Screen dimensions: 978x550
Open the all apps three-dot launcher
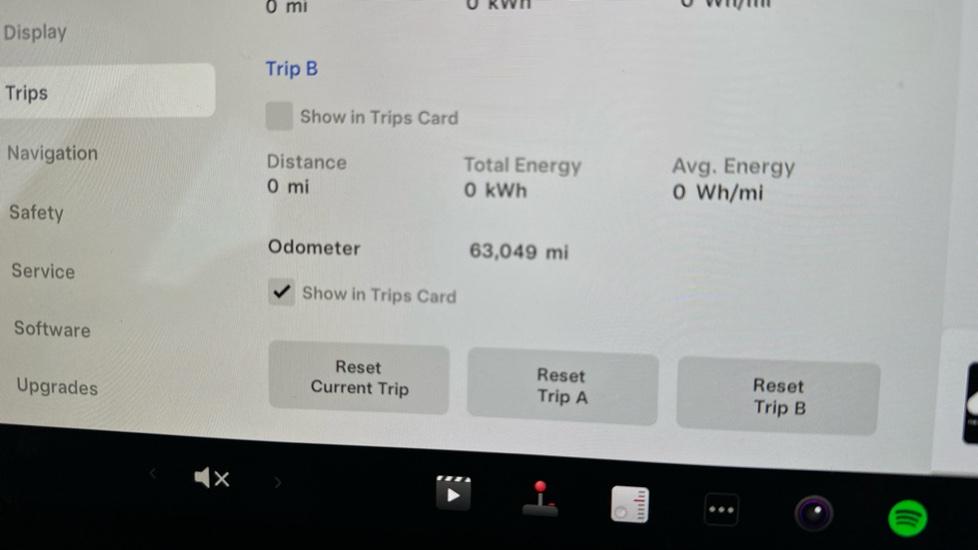pos(721,509)
